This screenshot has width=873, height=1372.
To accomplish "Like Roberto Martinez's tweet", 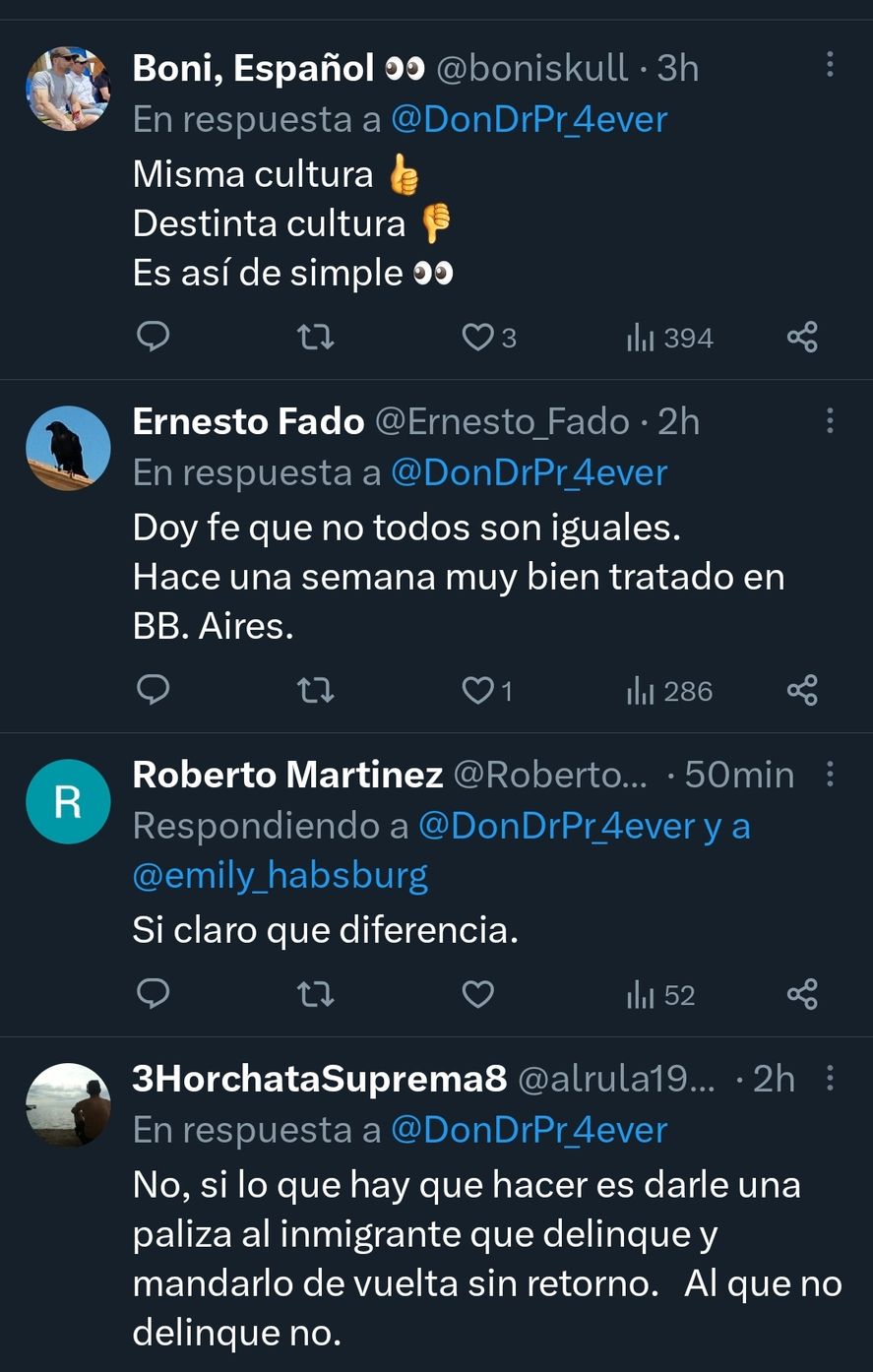I will (478, 995).
